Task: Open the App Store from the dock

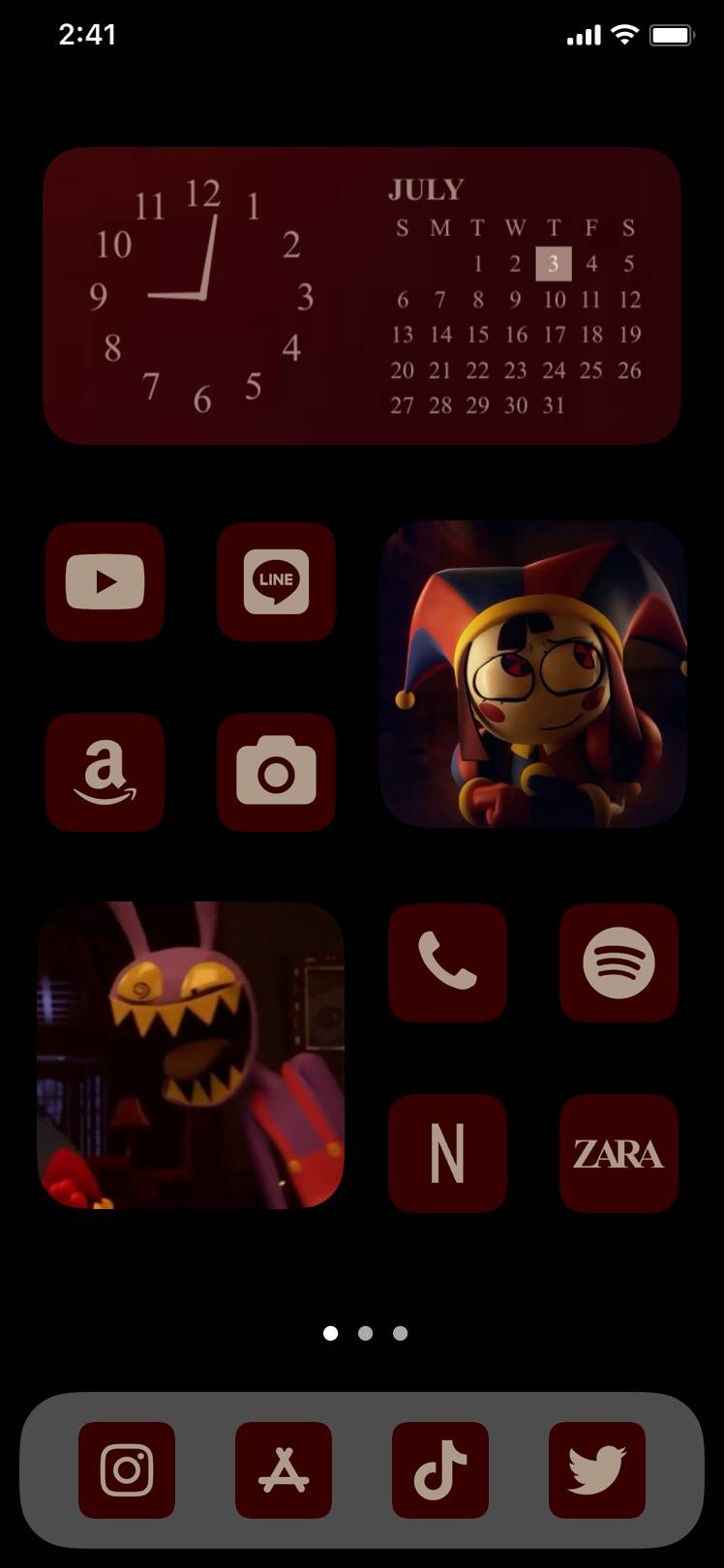Action: coord(284,1469)
